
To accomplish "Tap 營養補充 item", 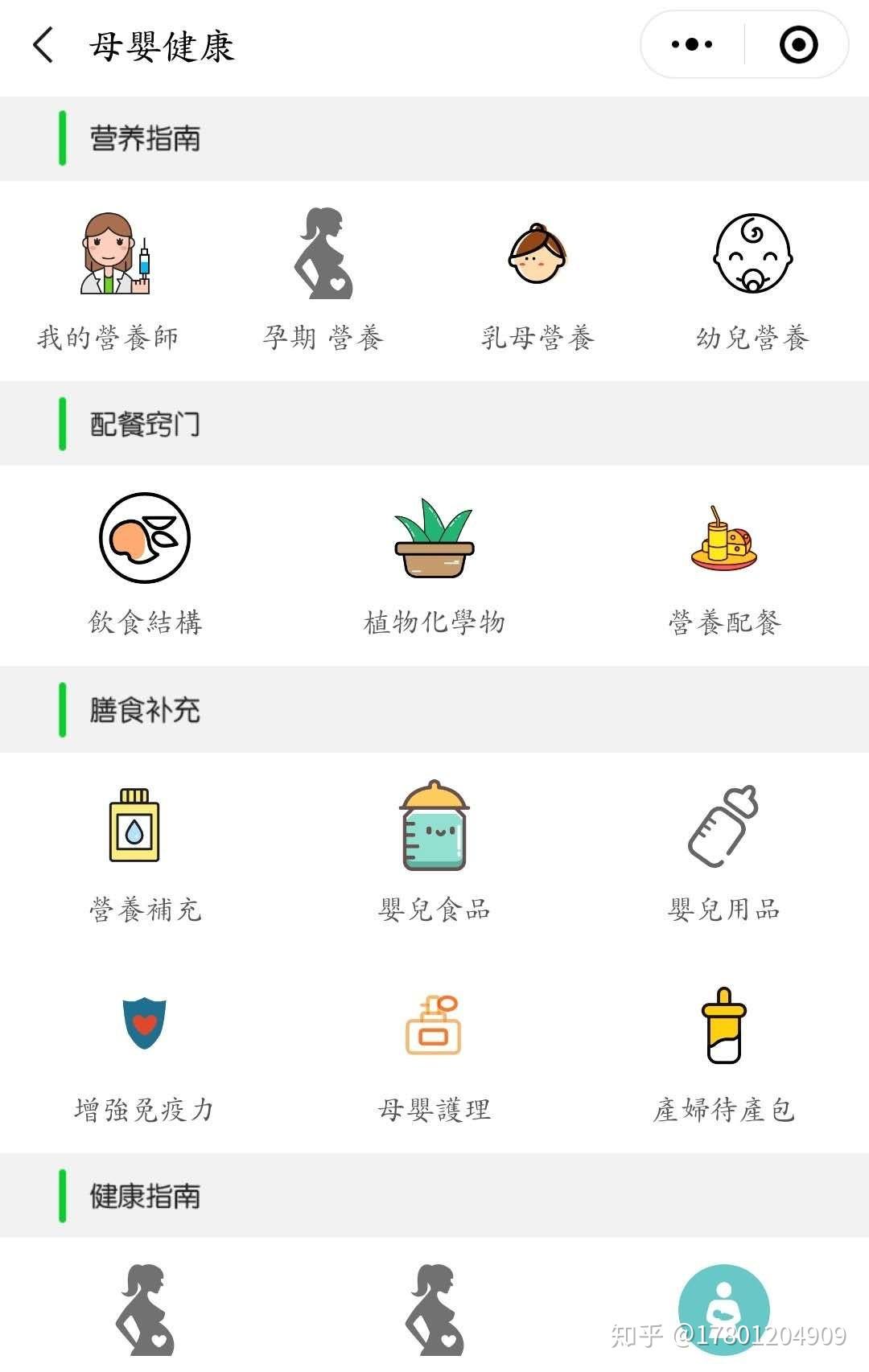I will tap(145, 851).
